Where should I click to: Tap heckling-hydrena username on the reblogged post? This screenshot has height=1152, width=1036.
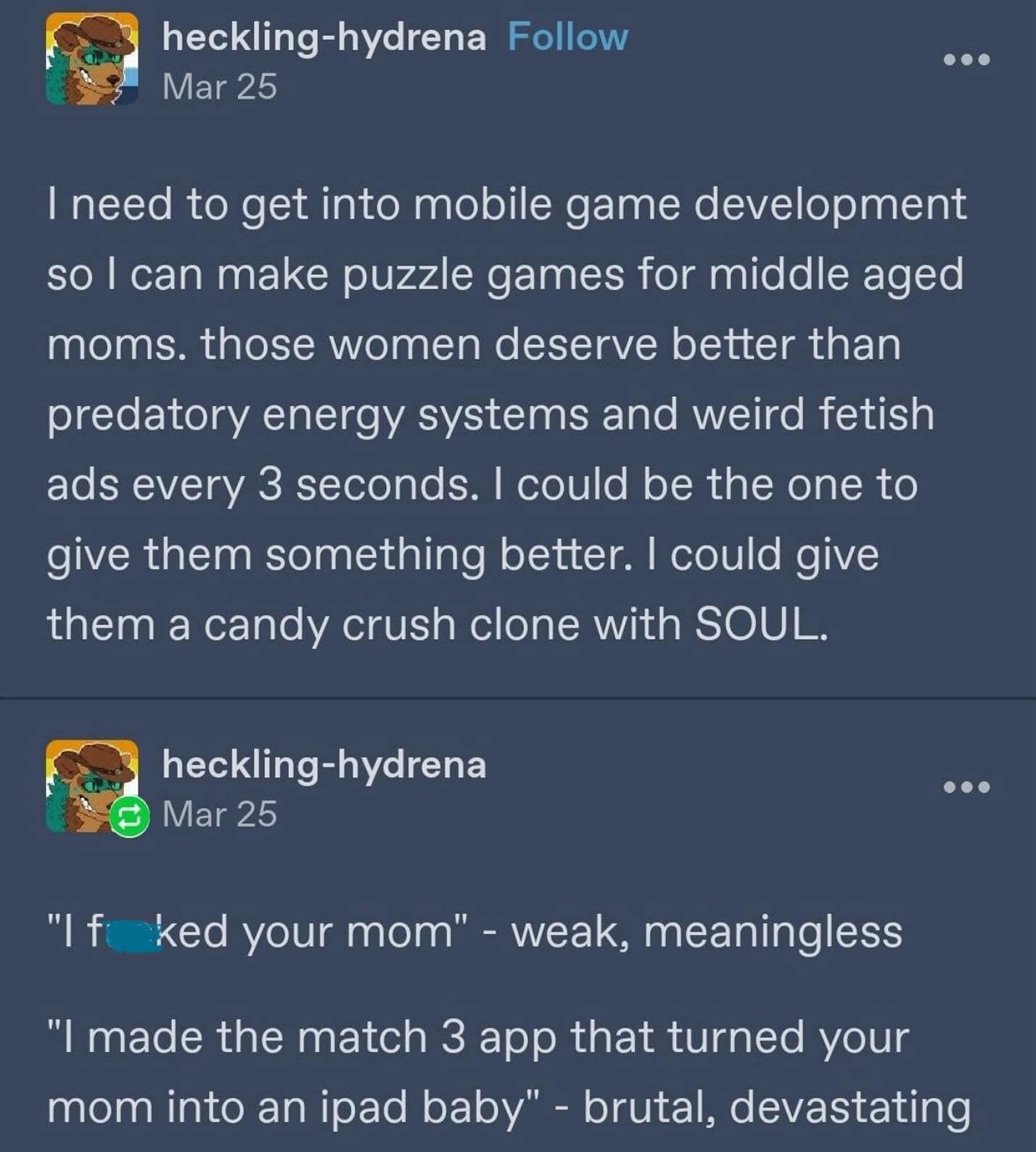pyautogui.click(x=324, y=765)
